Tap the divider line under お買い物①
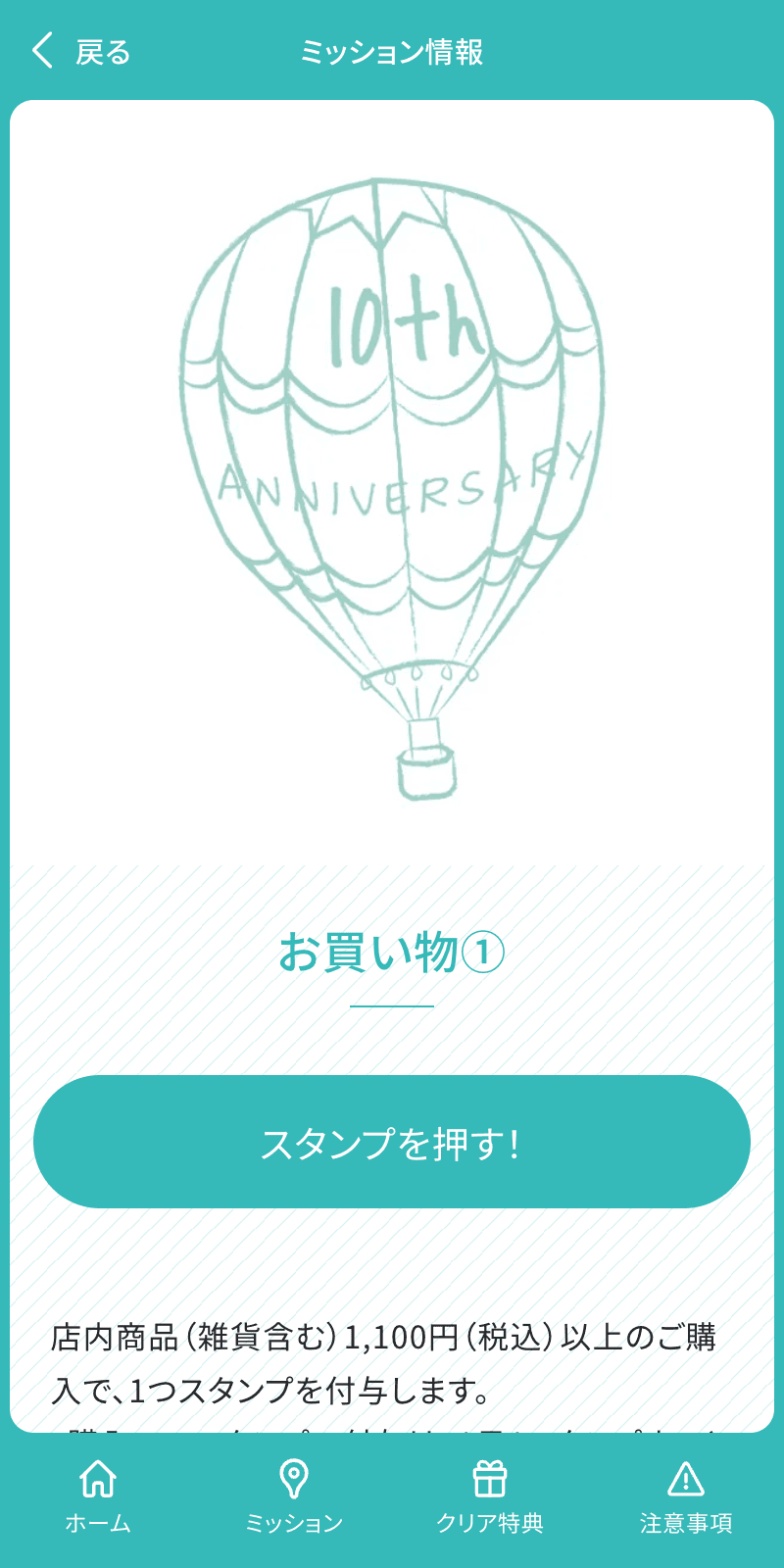This screenshot has height=1568, width=784. pos(392,1006)
